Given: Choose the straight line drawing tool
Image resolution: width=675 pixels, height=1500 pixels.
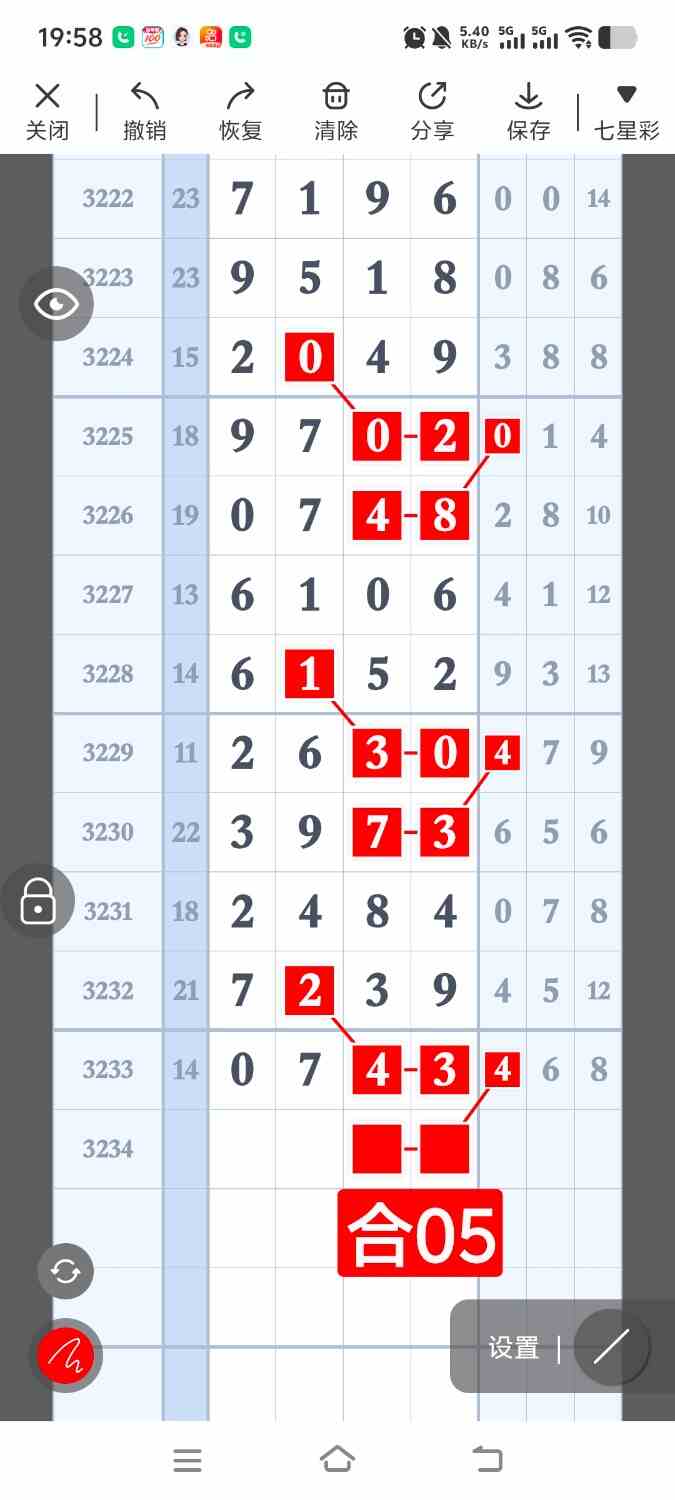Looking at the screenshot, I should click(x=610, y=1347).
